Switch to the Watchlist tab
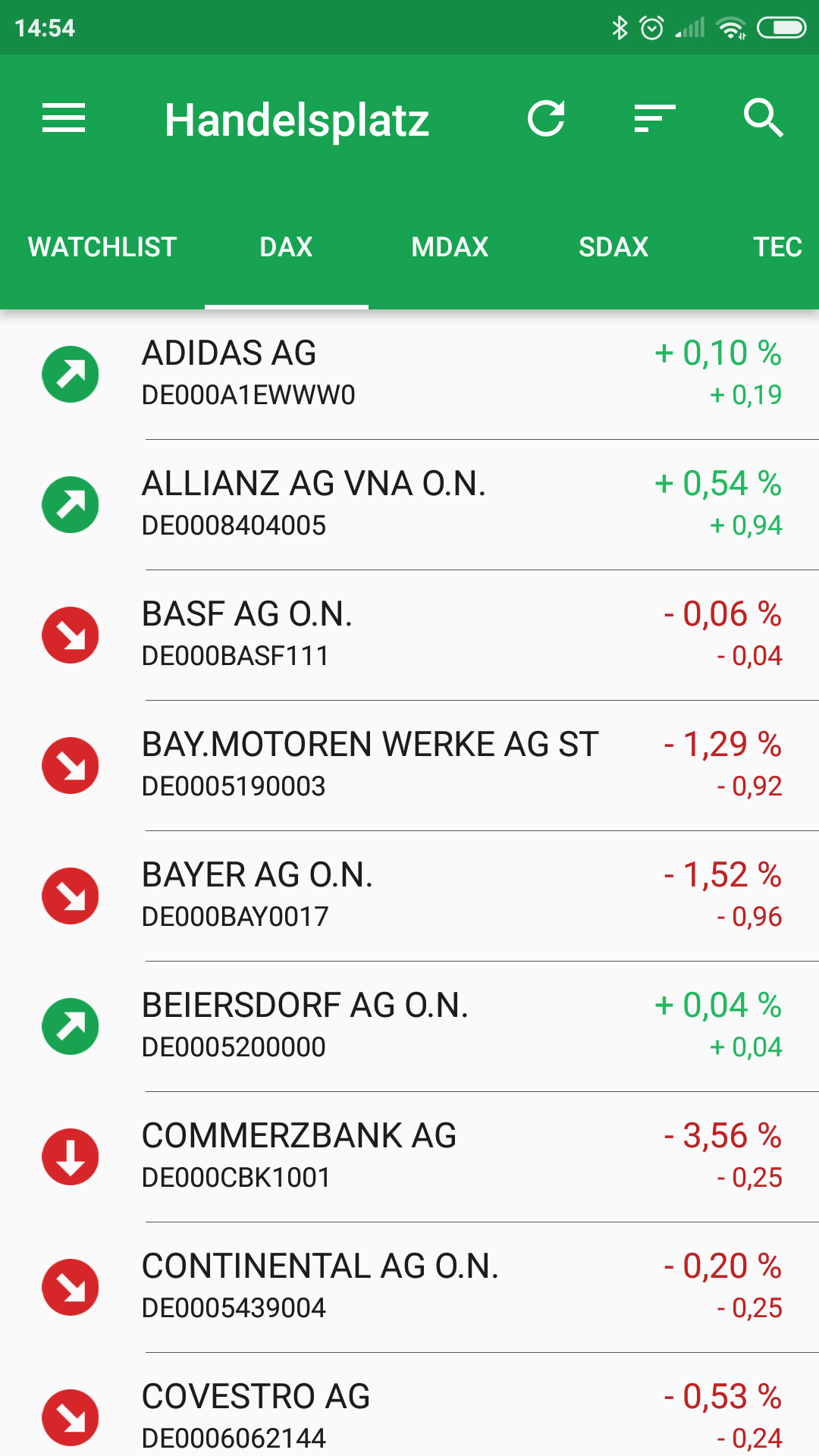 pos(102,246)
